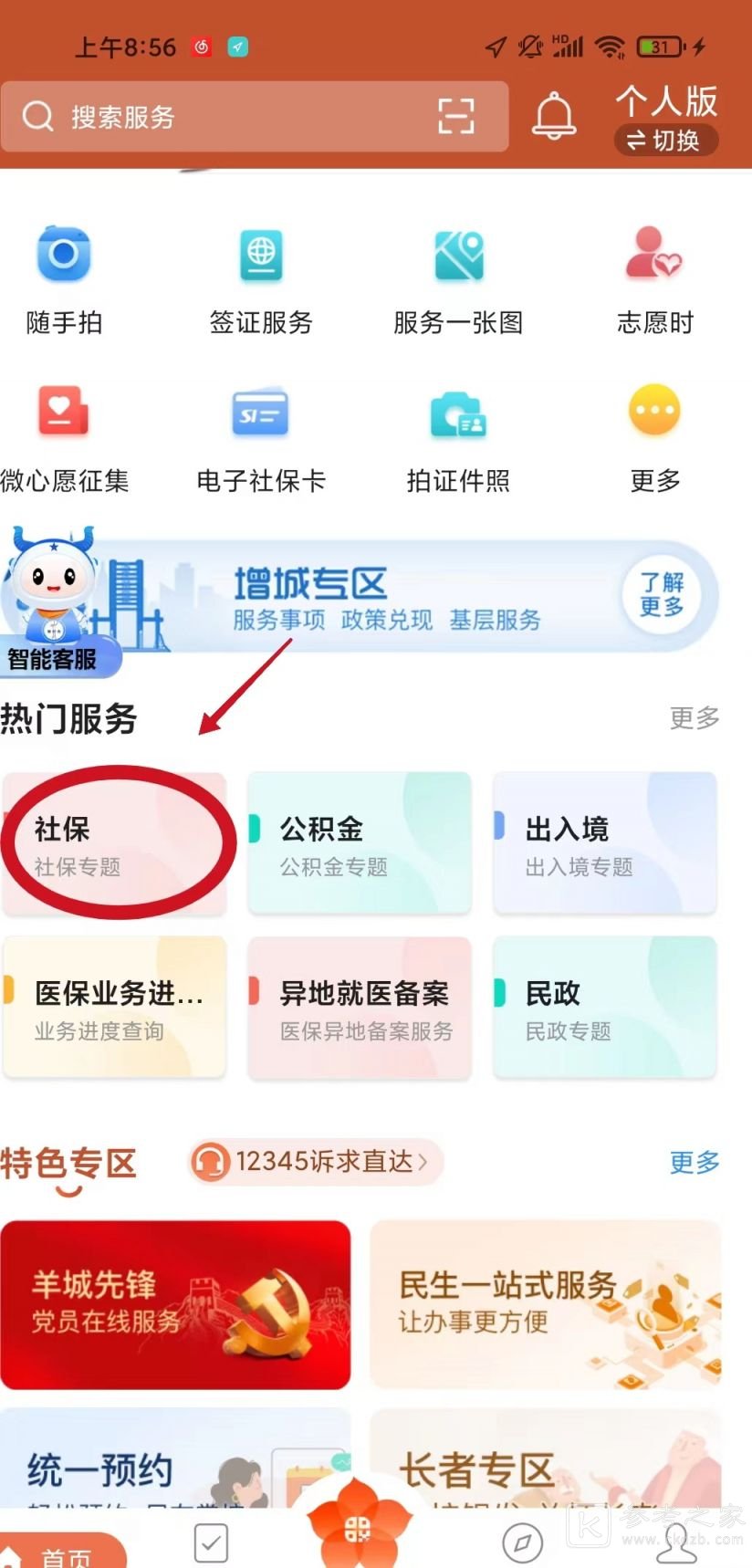The height and width of the screenshot is (1568, 752).
Task: Open the 羊城先锋 党员在线服务 banner
Action: pyautogui.click(x=175, y=1305)
